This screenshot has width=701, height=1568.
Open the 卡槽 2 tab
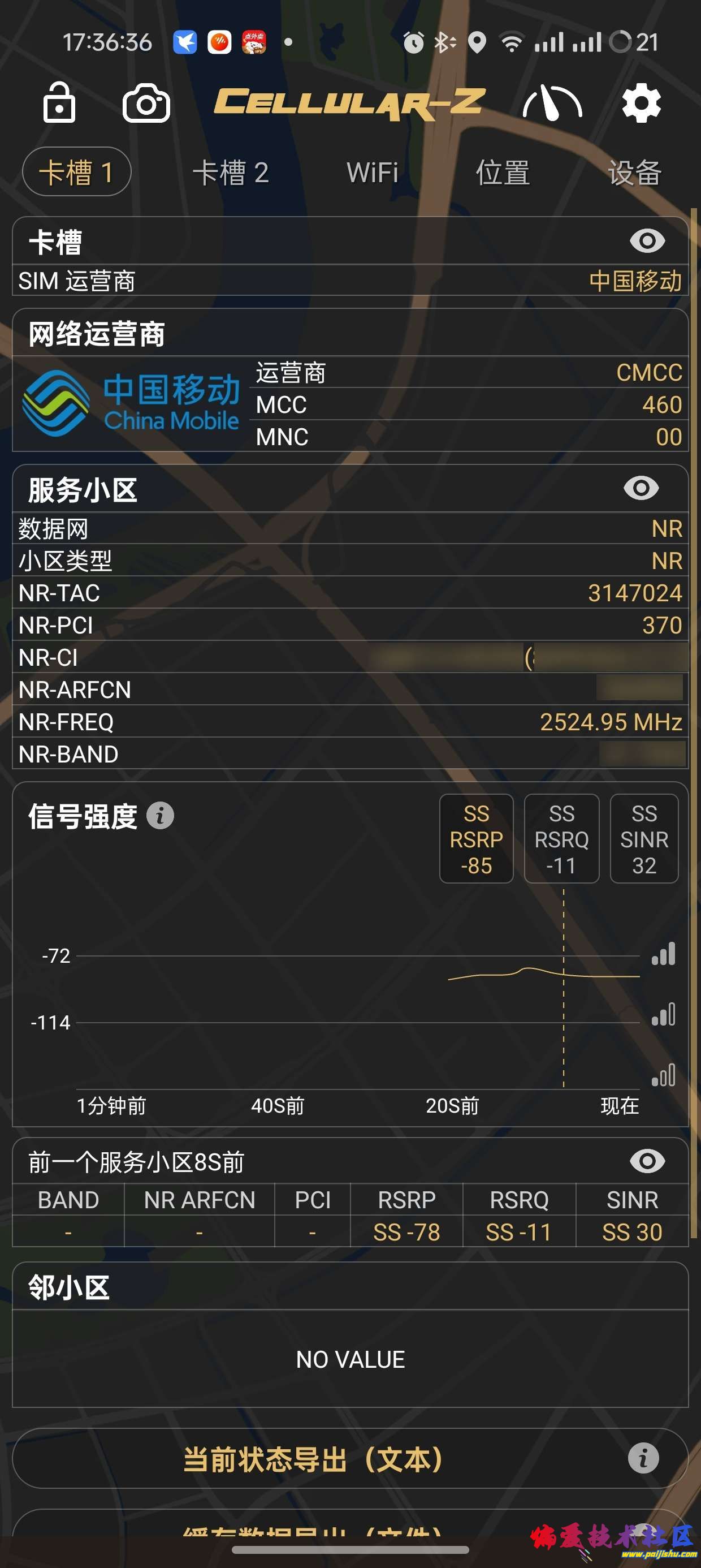tap(232, 173)
